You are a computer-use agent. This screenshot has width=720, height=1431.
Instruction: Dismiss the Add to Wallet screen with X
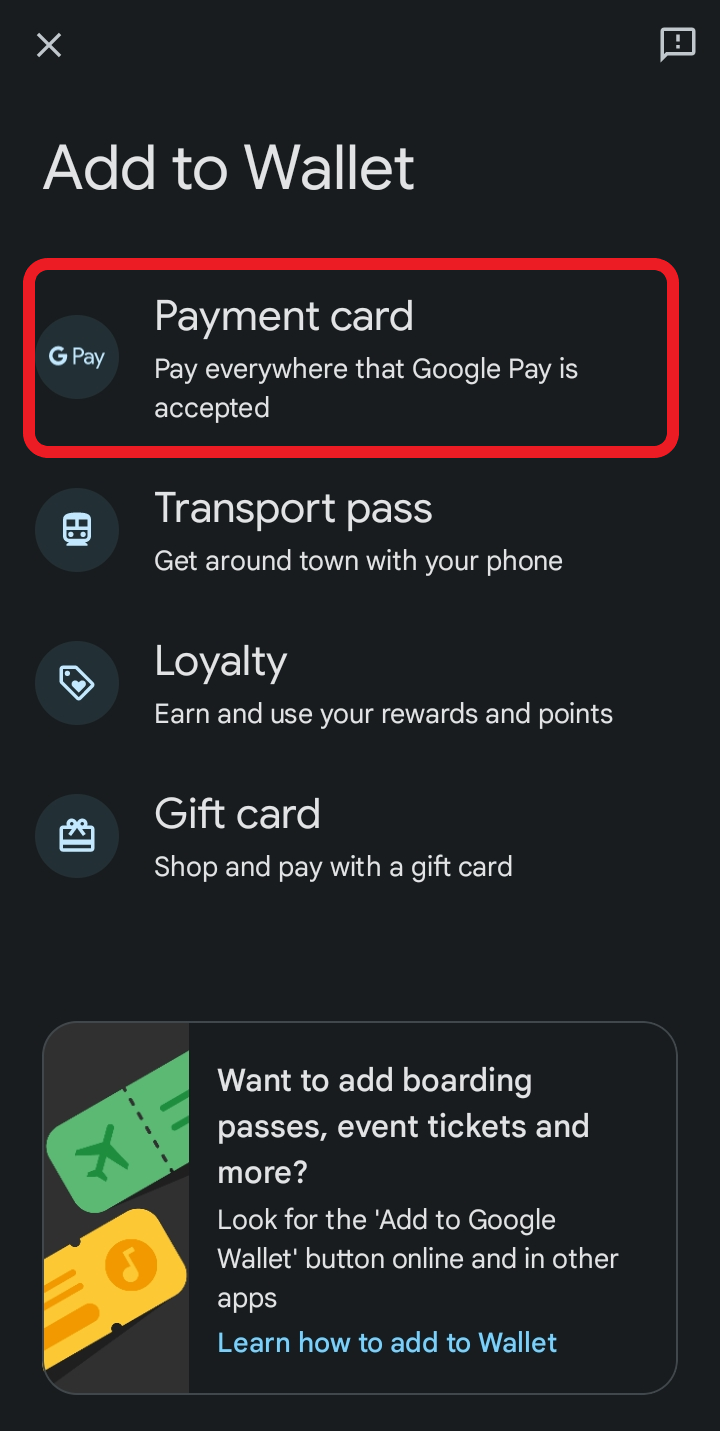48,45
